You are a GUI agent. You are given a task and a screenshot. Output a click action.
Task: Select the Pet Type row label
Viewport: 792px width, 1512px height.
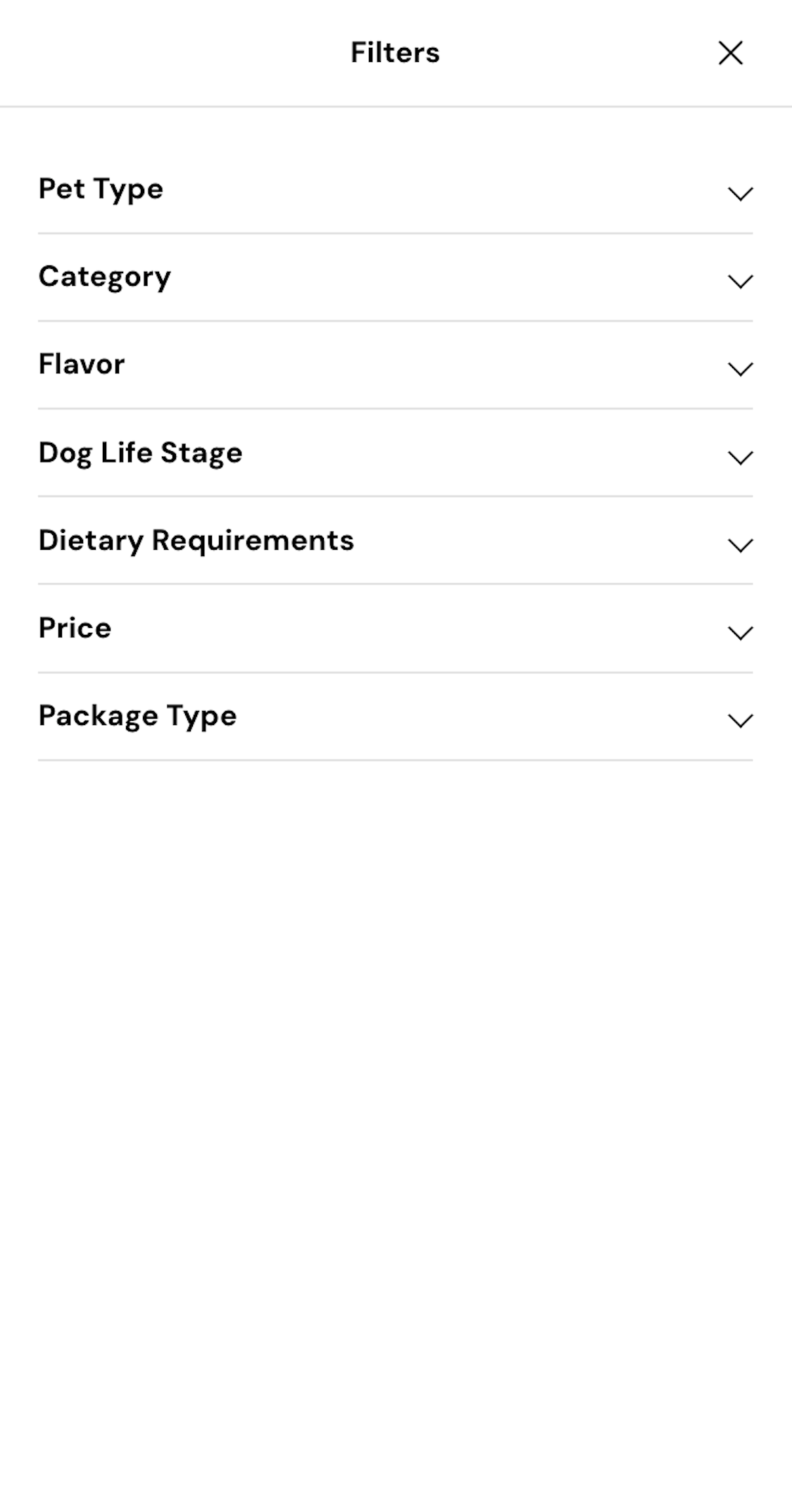pyautogui.click(x=101, y=189)
